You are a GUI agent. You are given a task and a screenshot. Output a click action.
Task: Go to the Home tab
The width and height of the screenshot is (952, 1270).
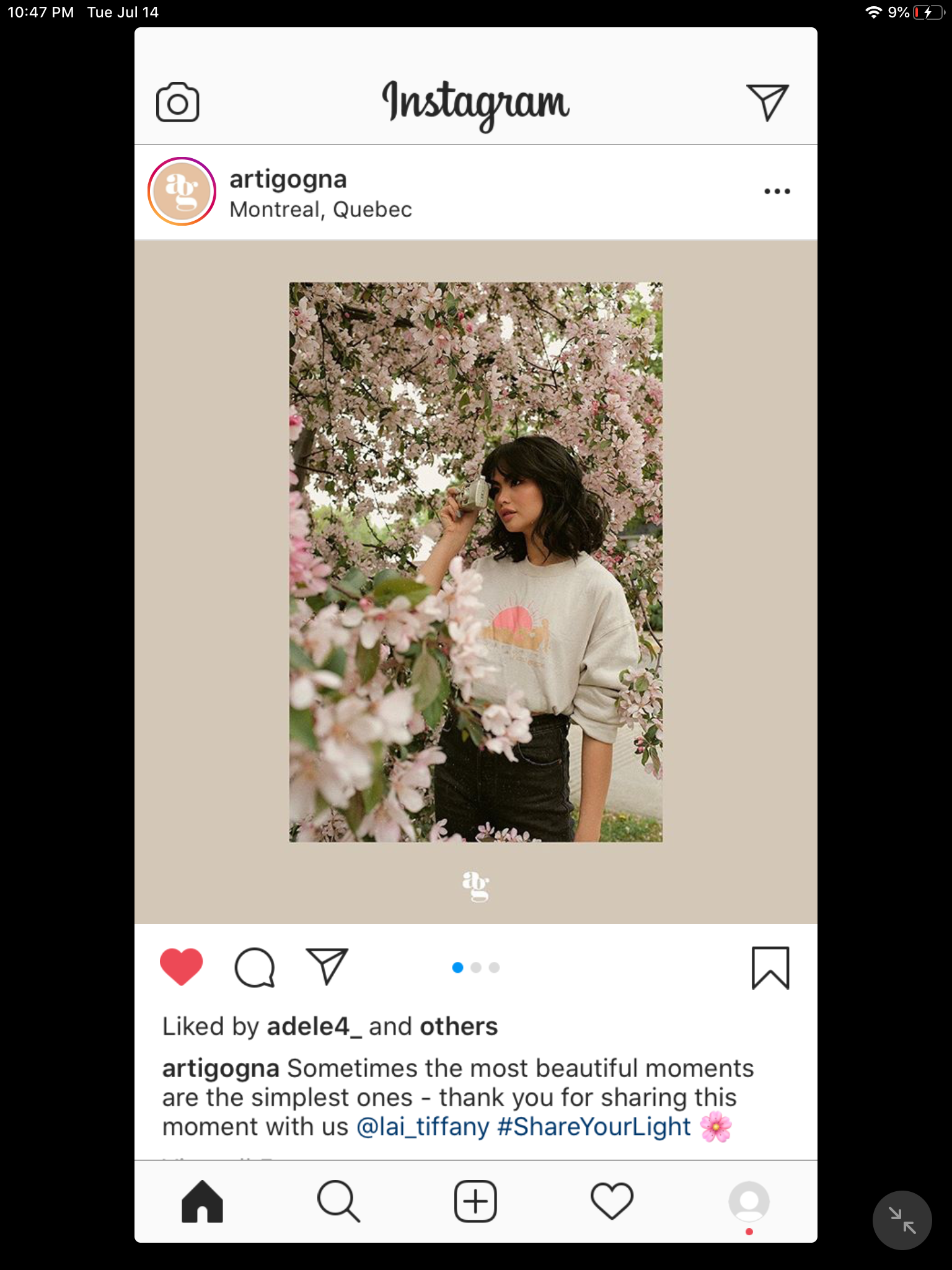pos(202,1201)
